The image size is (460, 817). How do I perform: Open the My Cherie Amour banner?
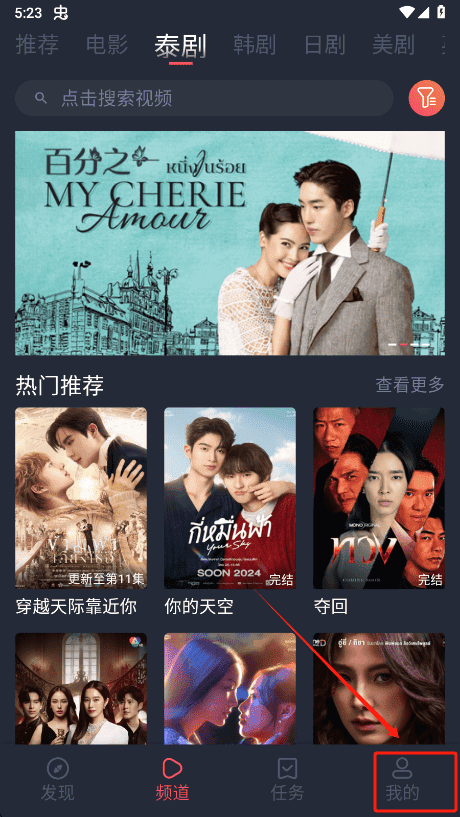230,243
